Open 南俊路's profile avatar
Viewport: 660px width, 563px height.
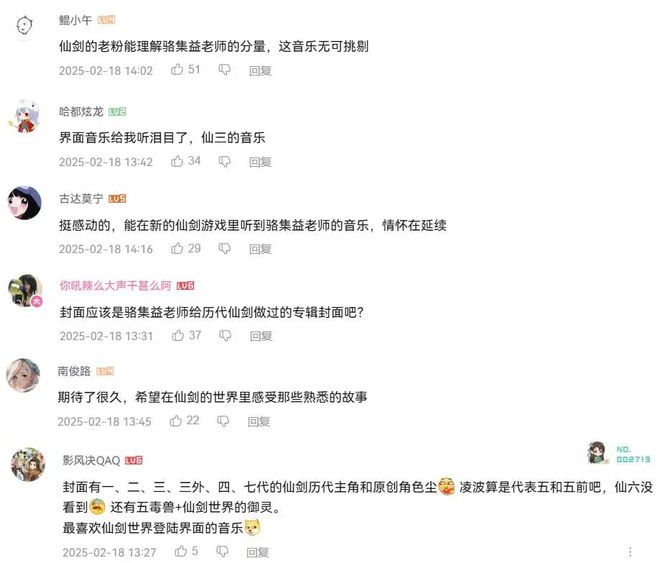point(24,377)
